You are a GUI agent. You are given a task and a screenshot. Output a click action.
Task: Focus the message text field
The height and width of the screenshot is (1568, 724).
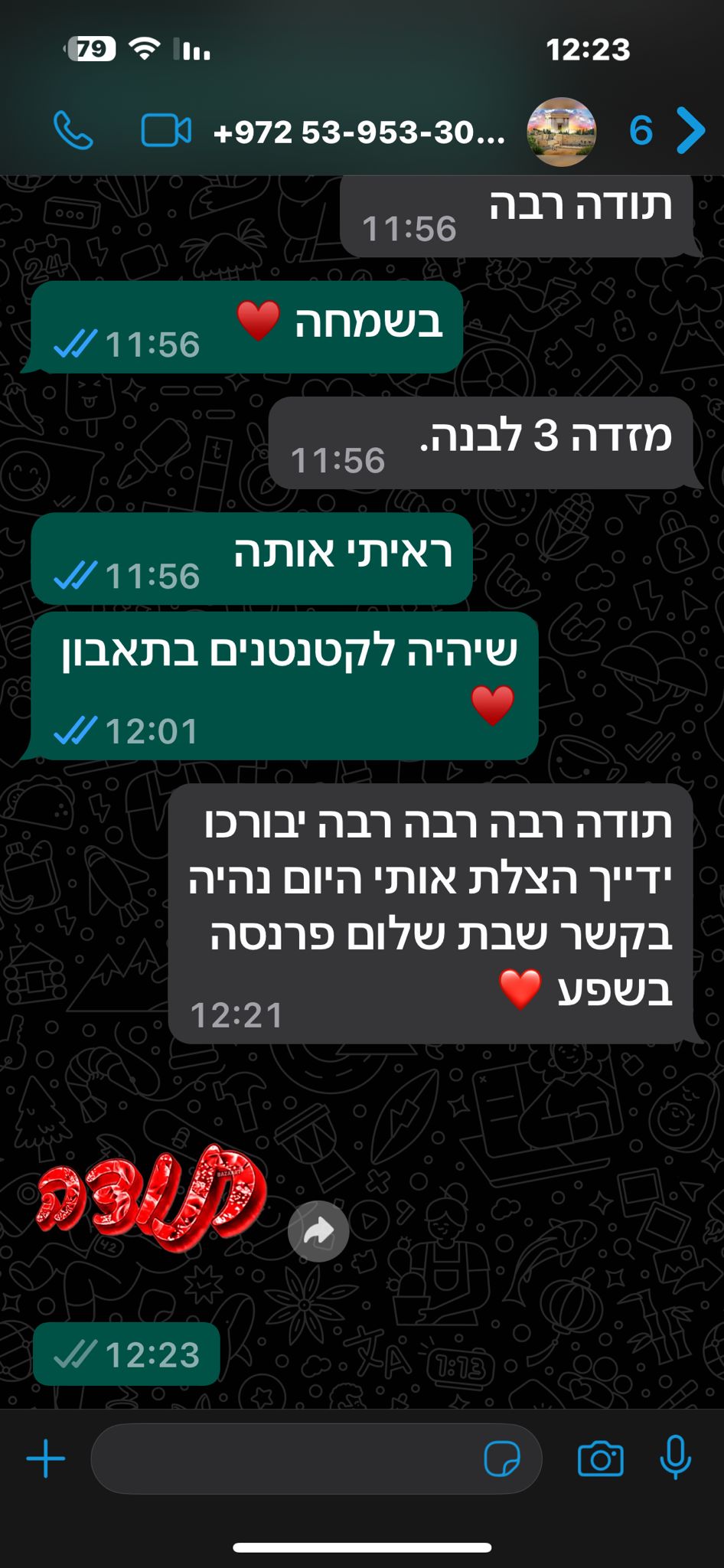(283, 1459)
